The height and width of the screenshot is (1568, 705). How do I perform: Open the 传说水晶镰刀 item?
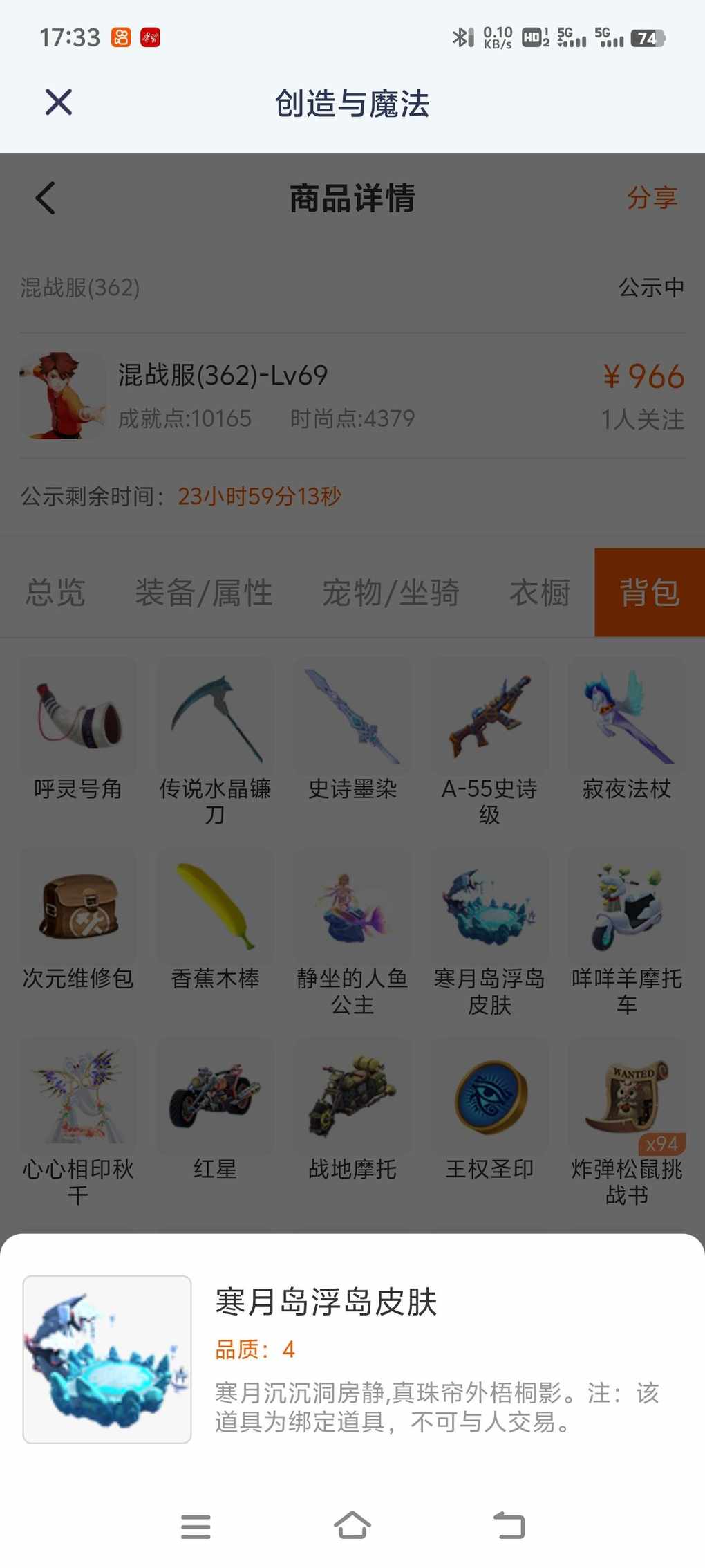(215, 742)
